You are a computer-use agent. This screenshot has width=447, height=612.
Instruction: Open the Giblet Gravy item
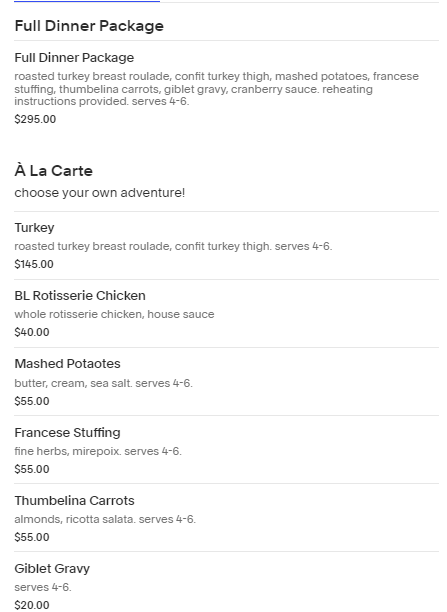[x=226, y=582]
